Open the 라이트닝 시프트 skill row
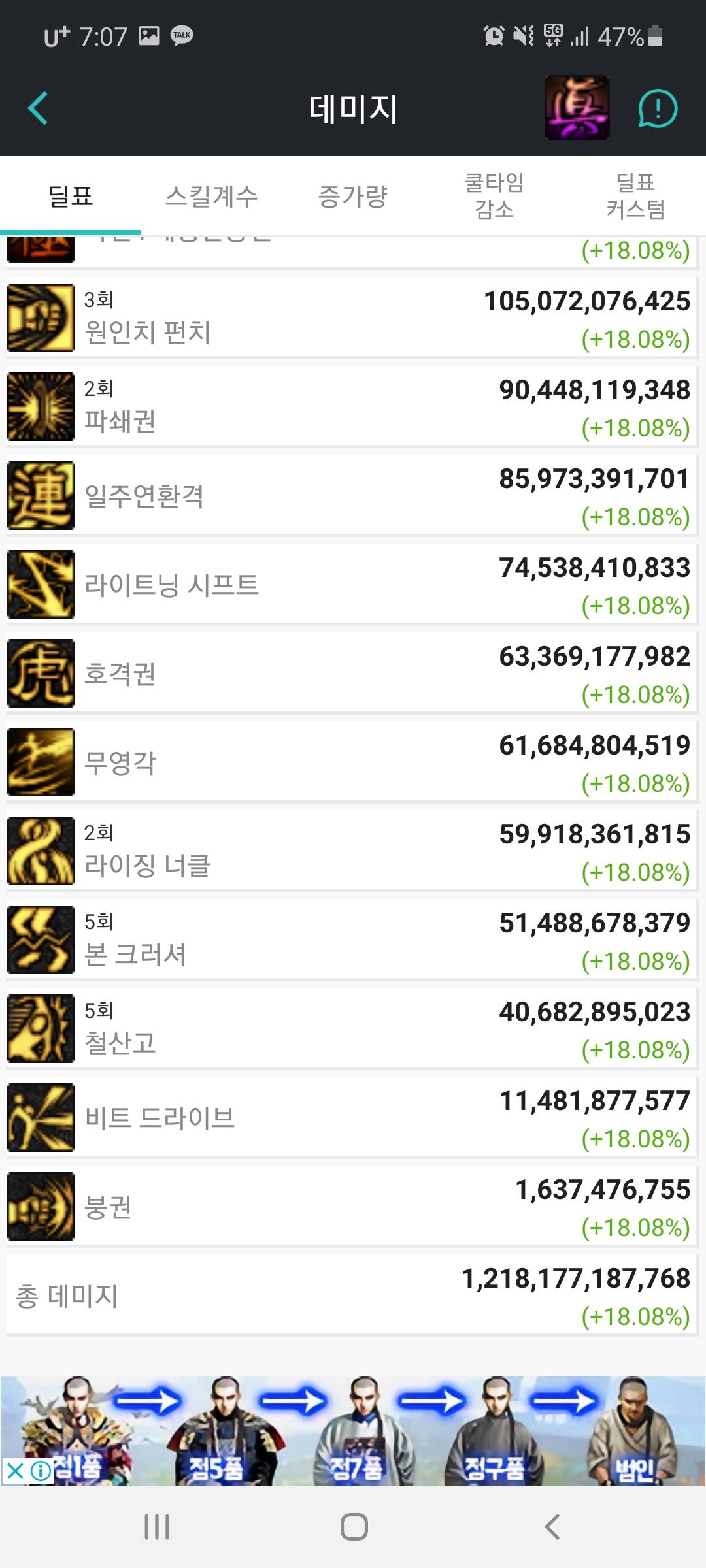Image resolution: width=706 pixels, height=1568 pixels. coord(352,584)
